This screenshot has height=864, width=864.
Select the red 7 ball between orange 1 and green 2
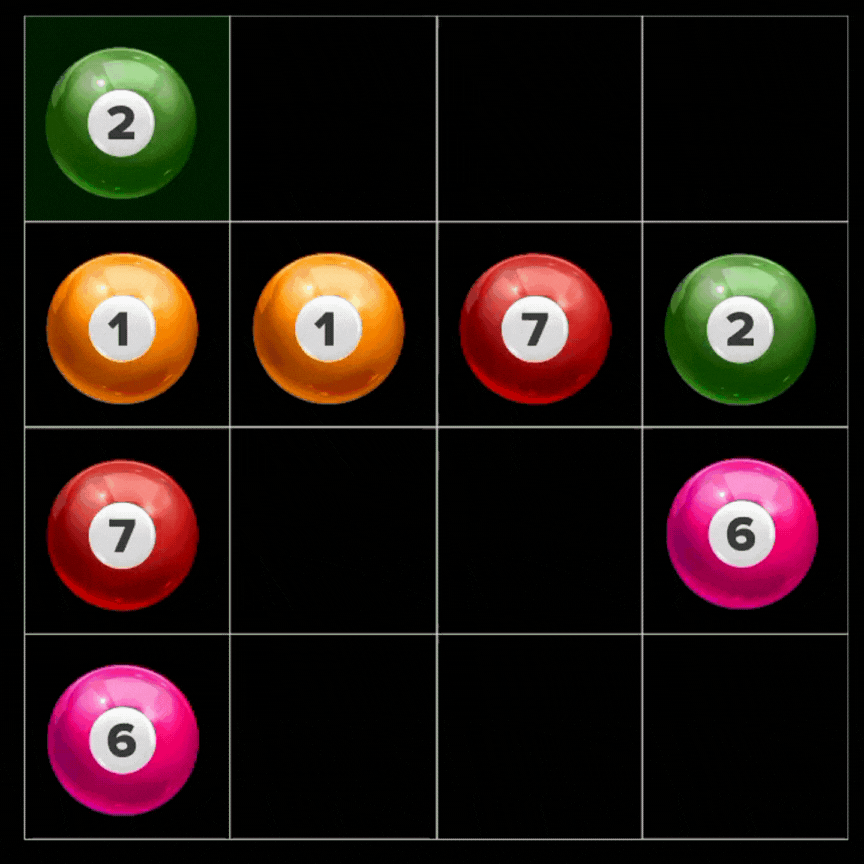535,329
